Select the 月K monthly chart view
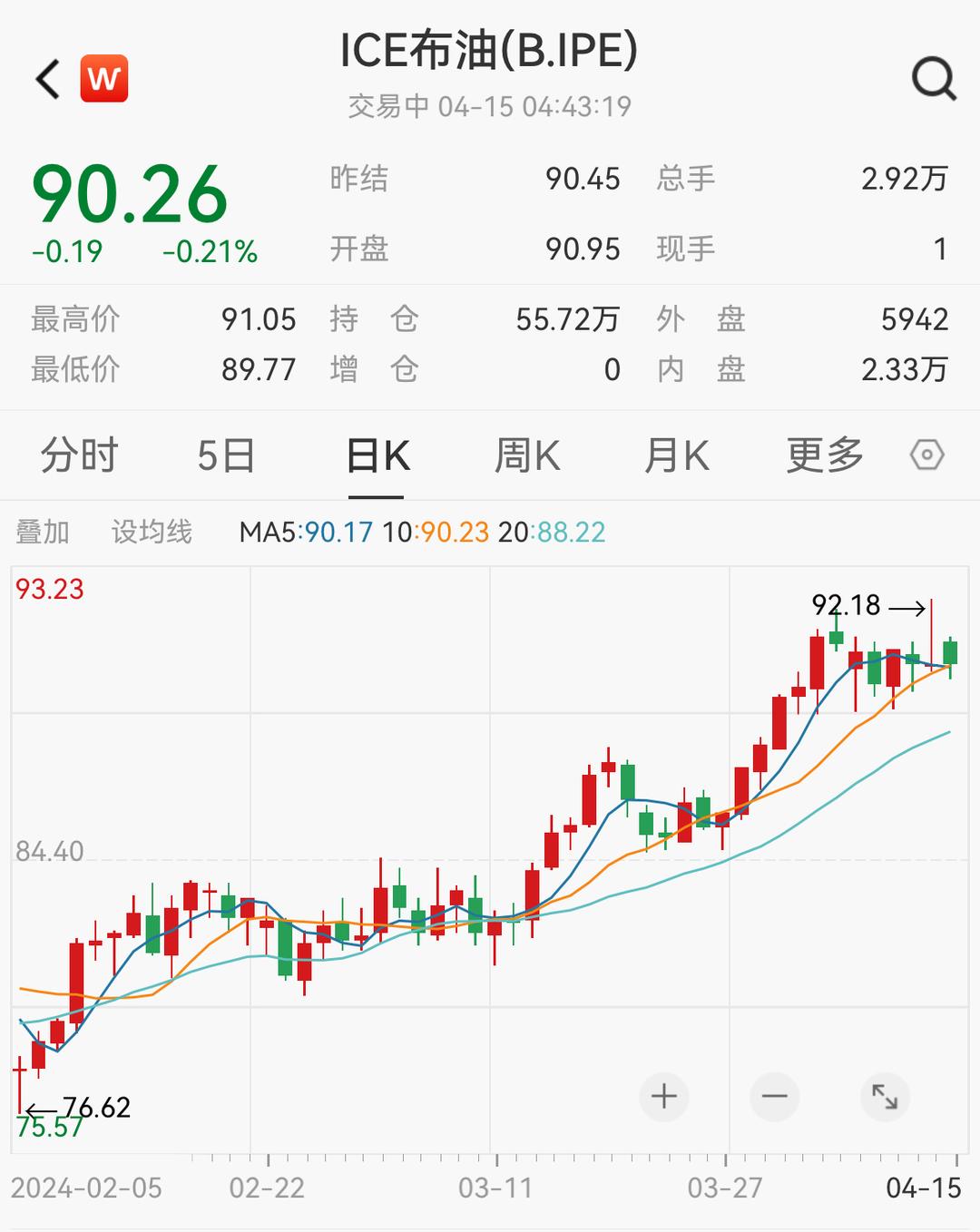980x1232 pixels. [x=679, y=456]
